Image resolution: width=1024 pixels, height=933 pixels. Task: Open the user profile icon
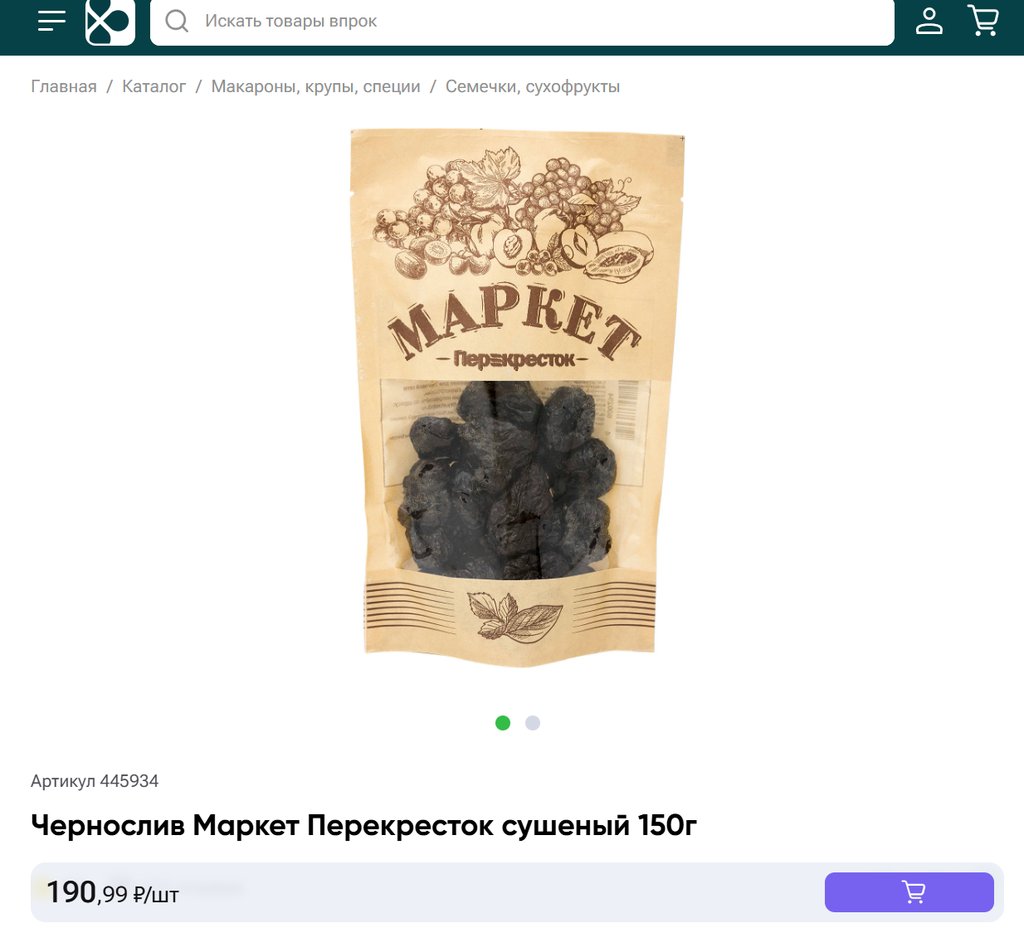pos(929,21)
